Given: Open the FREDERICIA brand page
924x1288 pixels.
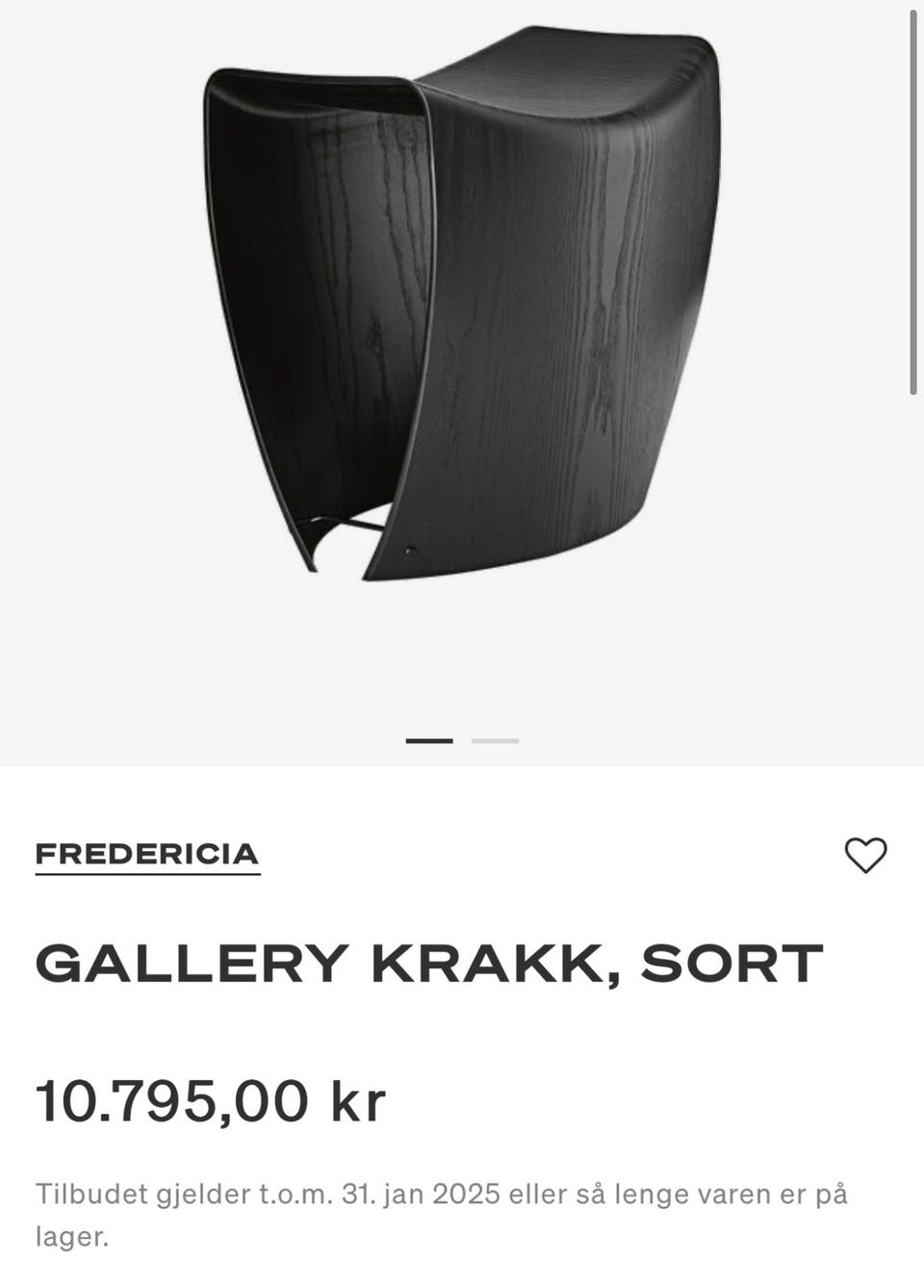Looking at the screenshot, I should coord(146,854).
